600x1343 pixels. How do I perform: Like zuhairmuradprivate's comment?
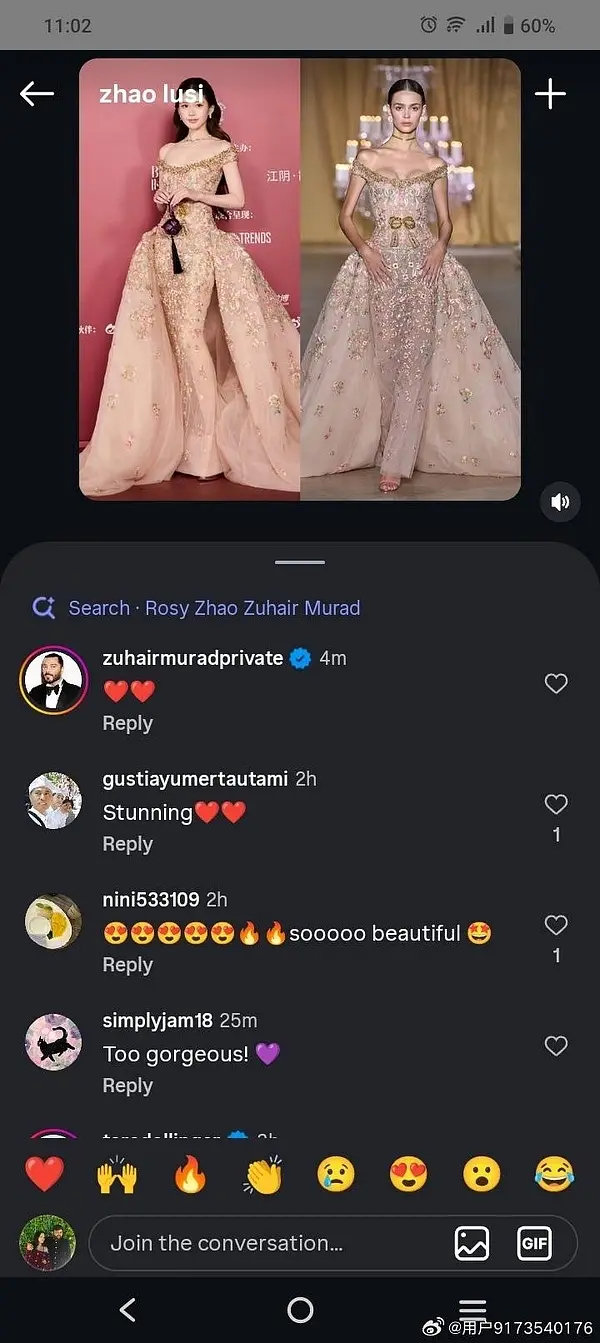pos(556,683)
